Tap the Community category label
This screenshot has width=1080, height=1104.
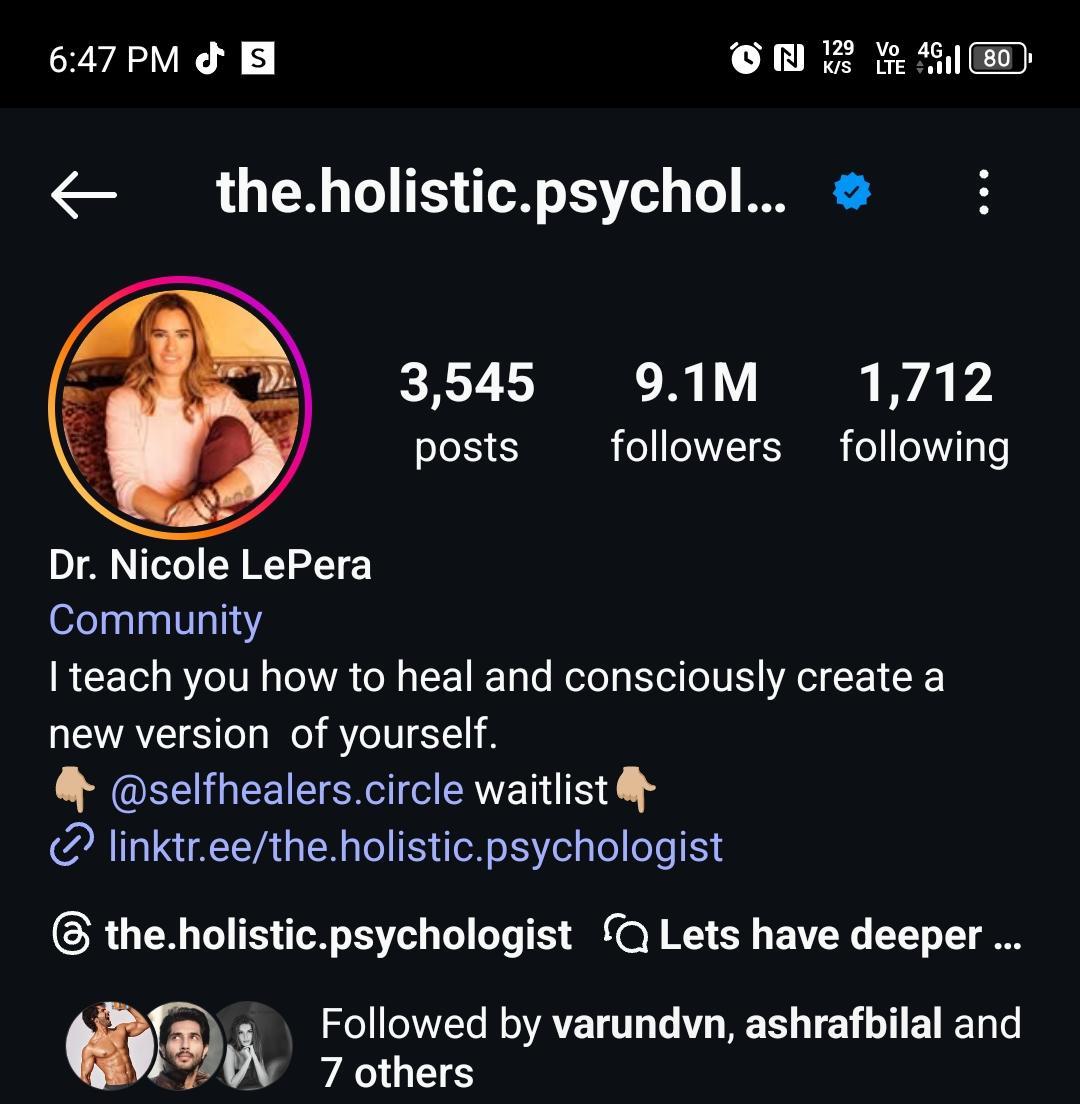(154, 620)
